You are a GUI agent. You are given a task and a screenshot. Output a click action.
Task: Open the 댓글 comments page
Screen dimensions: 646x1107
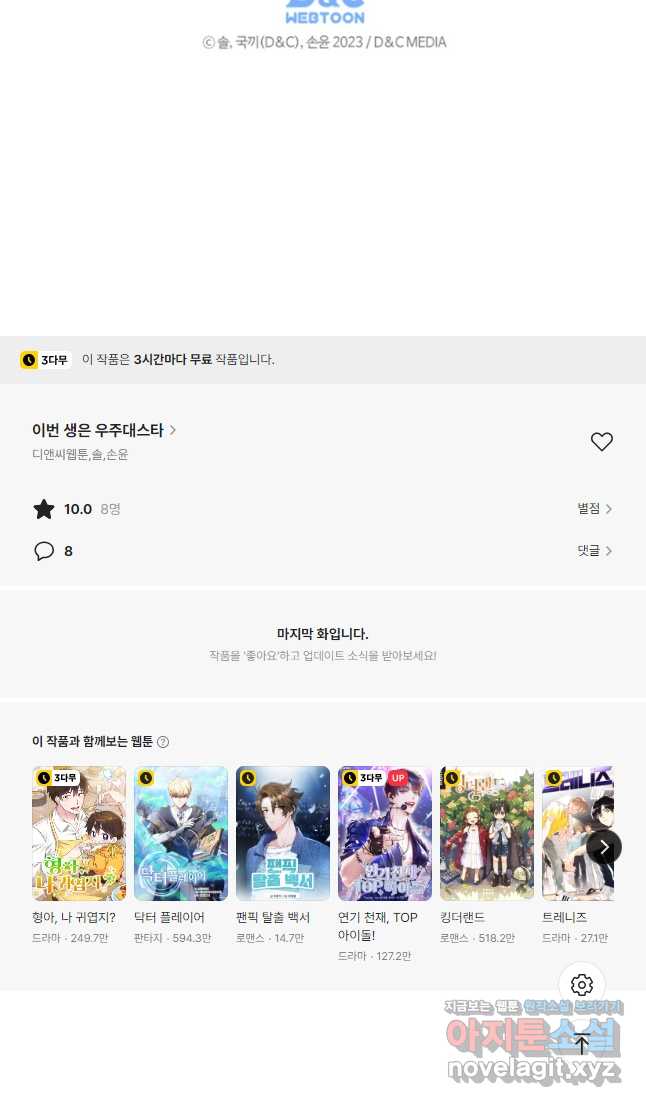(594, 551)
